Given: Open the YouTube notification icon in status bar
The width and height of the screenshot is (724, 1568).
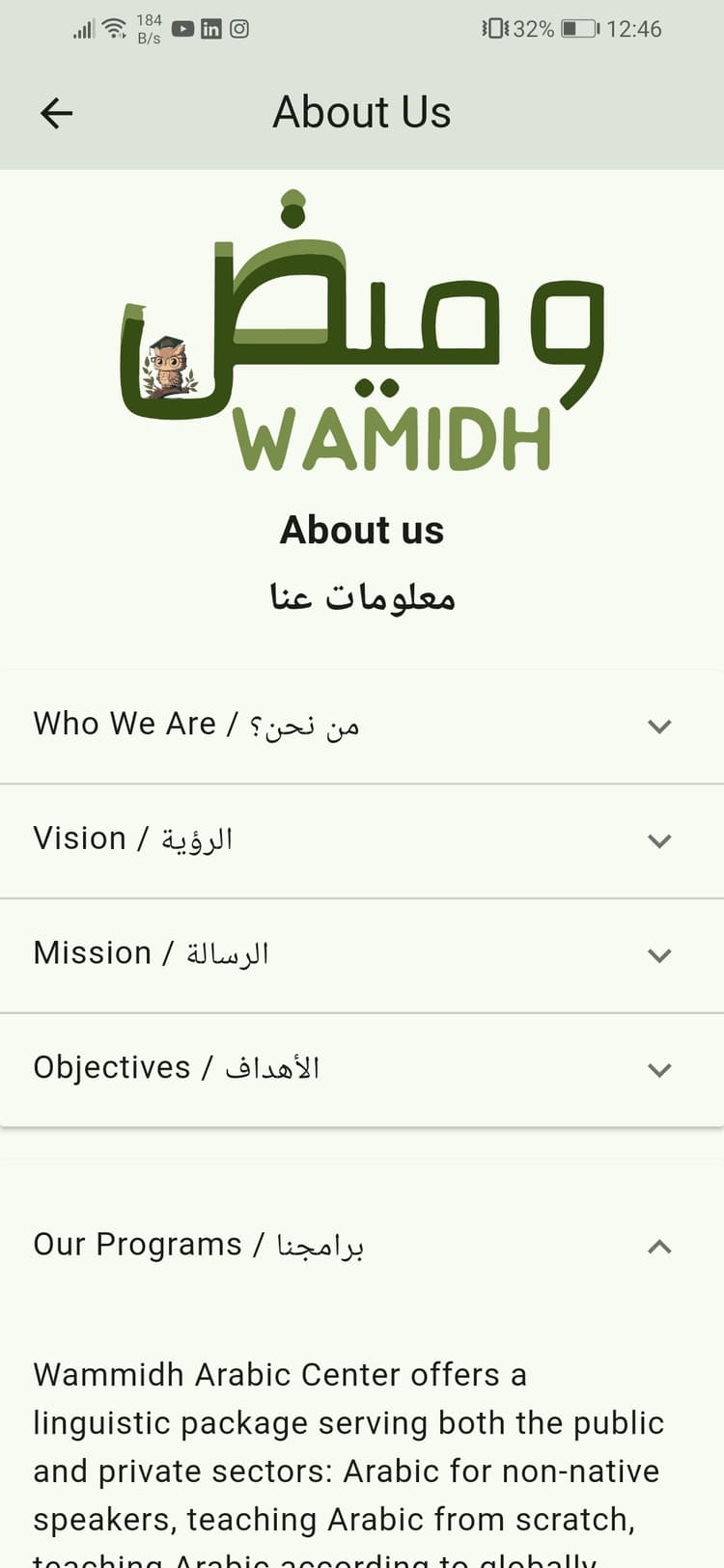Looking at the screenshot, I should [x=182, y=29].
